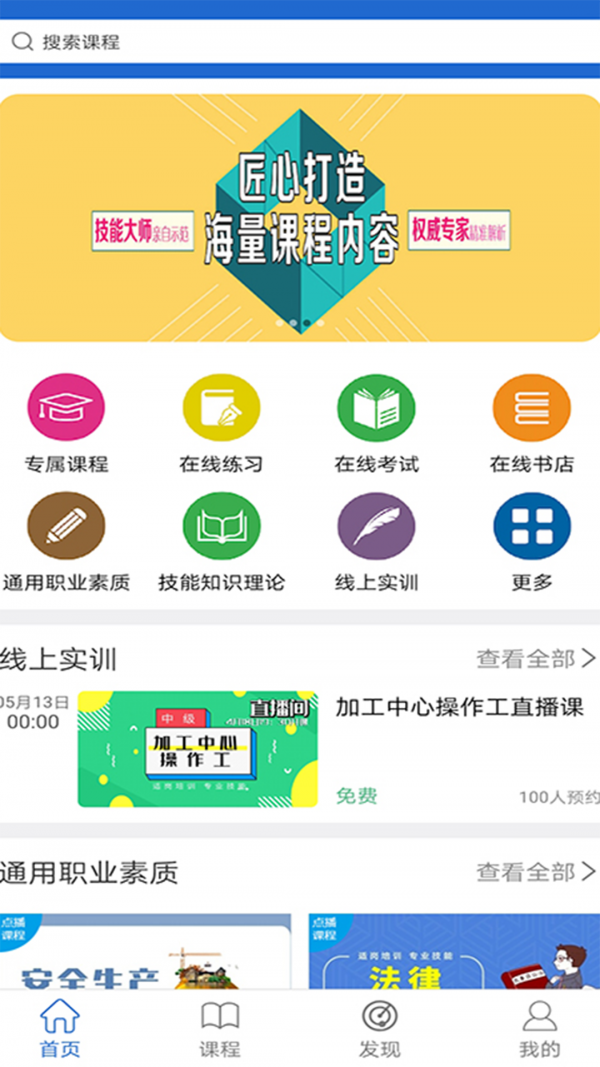
Task: View all 通用职业素质 courses
Action: coord(536,872)
